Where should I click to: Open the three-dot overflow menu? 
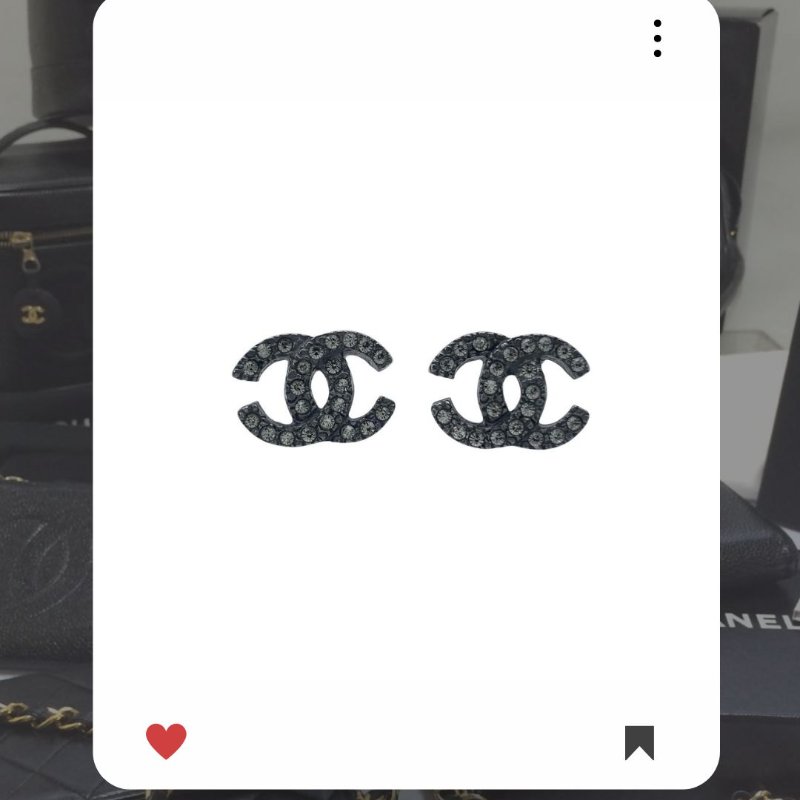(x=657, y=38)
